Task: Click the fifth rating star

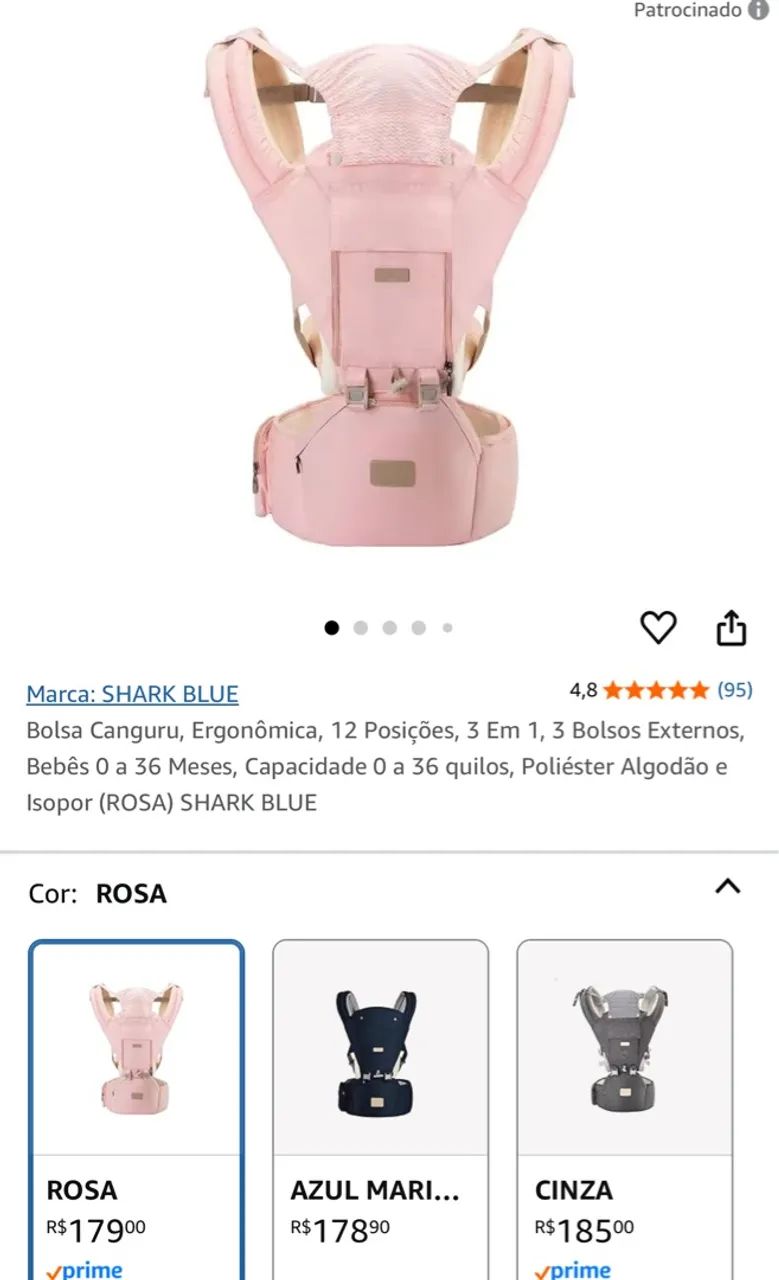Action: (699, 689)
